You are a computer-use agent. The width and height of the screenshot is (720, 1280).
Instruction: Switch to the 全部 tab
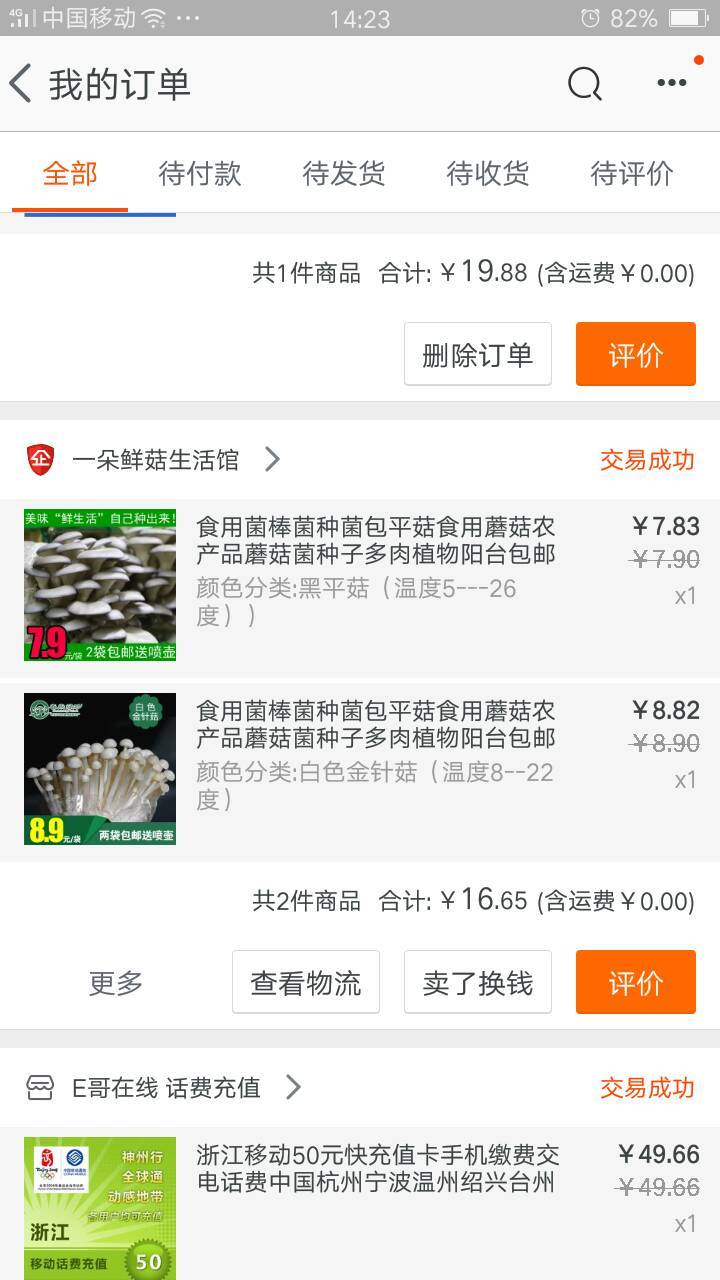click(70, 174)
